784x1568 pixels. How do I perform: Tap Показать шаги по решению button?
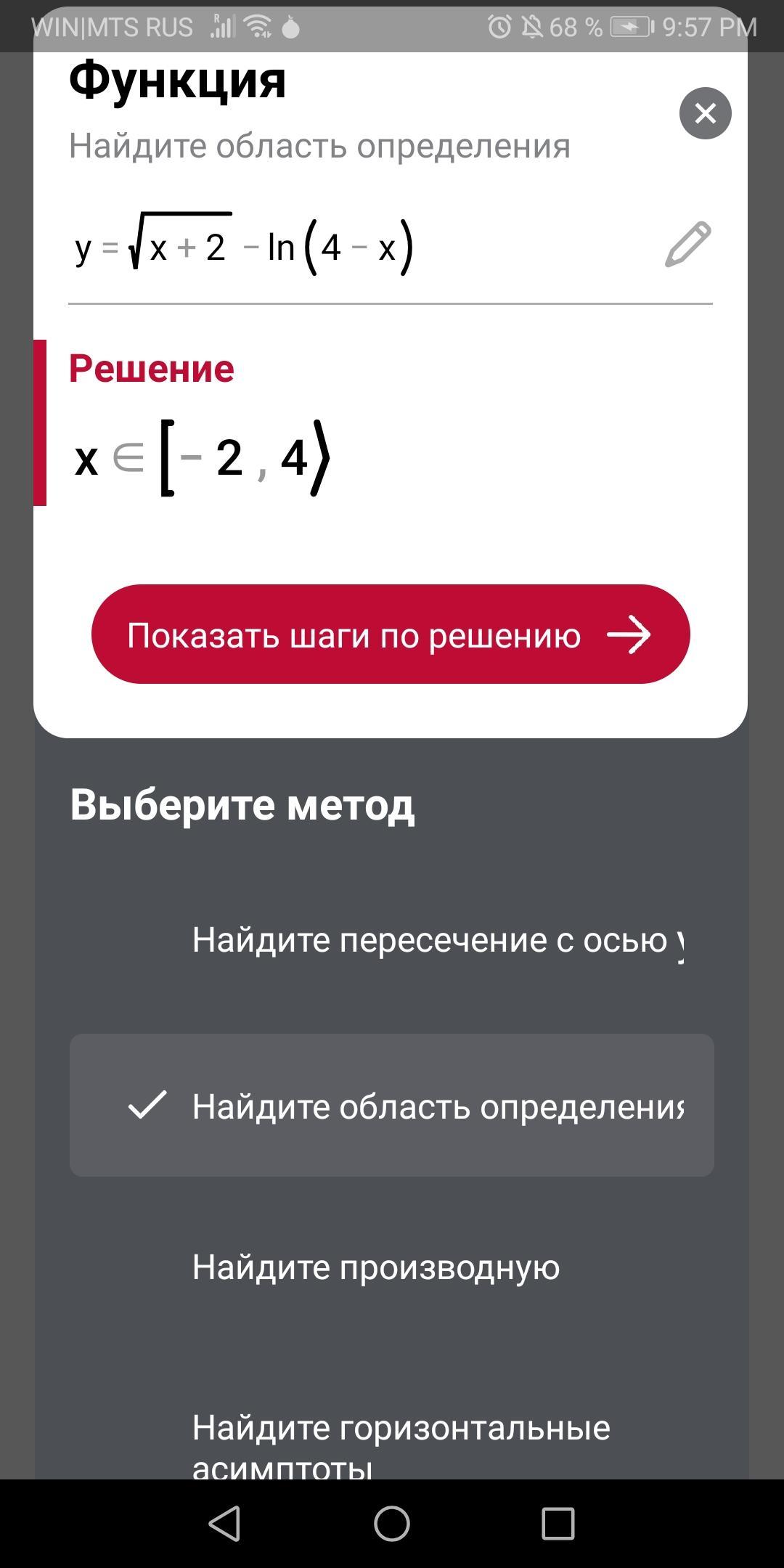pyautogui.click(x=391, y=634)
